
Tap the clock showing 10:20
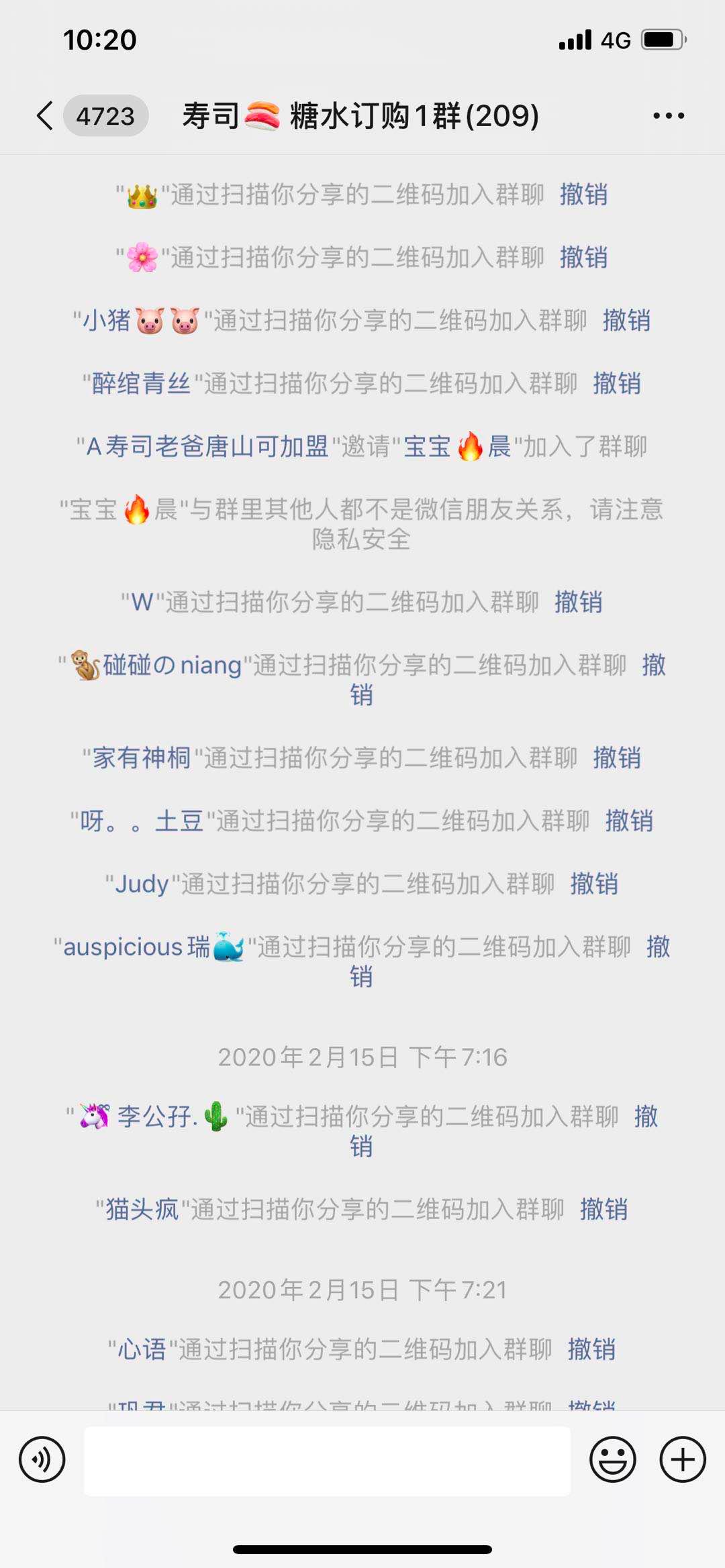click(x=101, y=41)
